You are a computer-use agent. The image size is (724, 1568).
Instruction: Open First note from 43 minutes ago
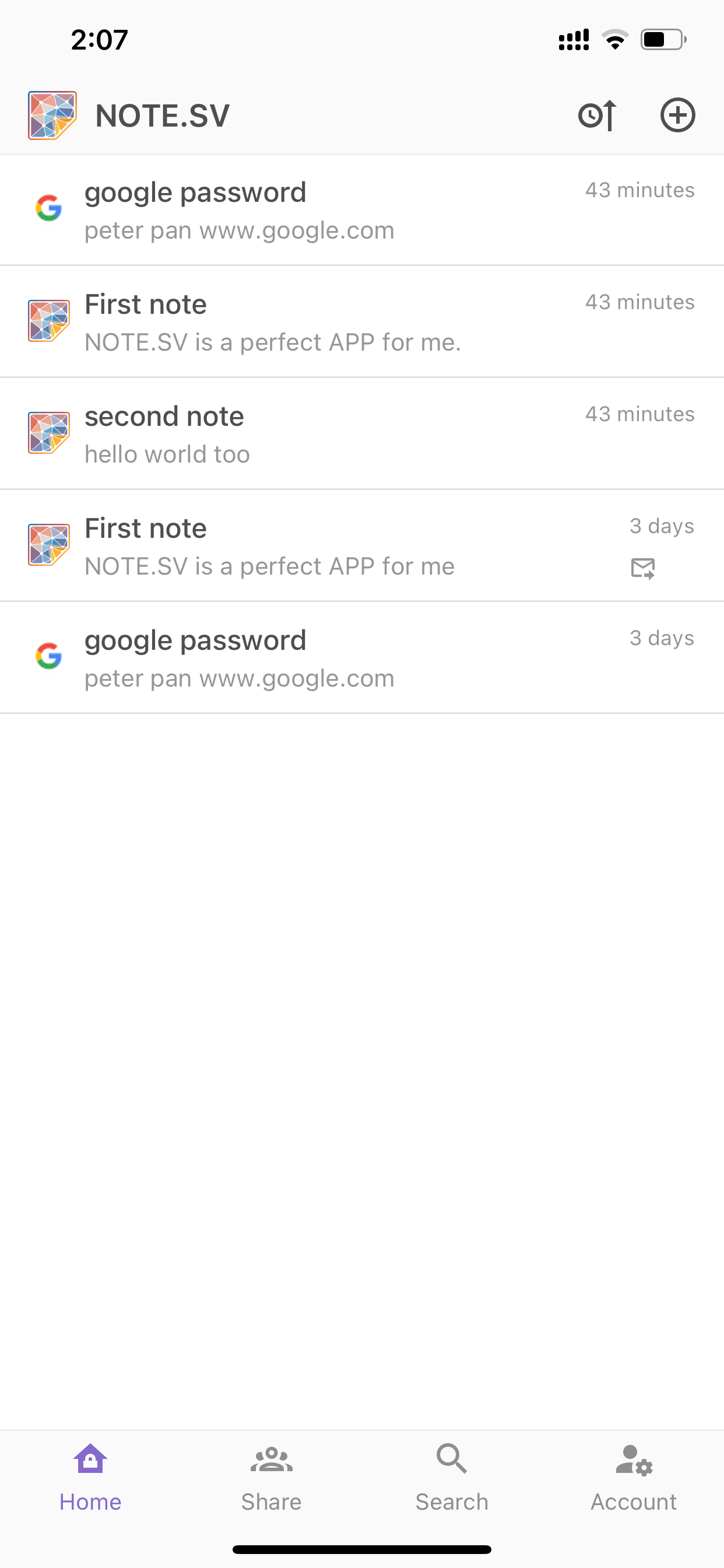pos(361,322)
